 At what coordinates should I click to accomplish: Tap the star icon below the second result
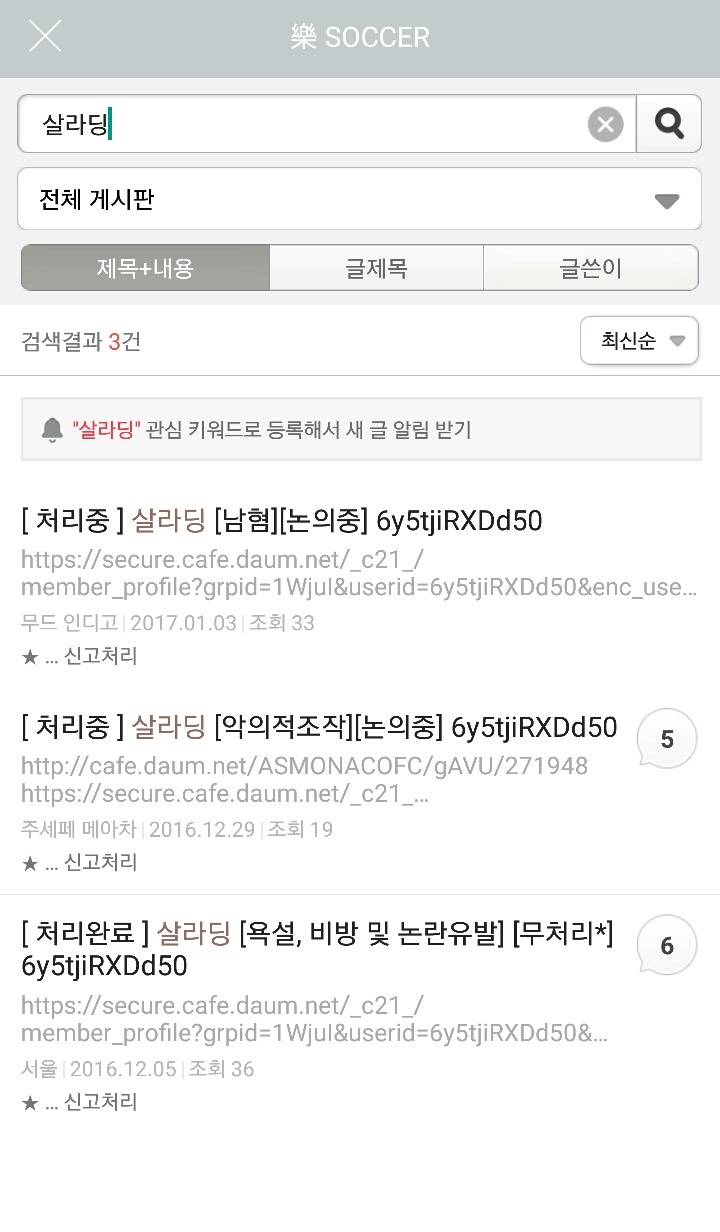[28, 862]
